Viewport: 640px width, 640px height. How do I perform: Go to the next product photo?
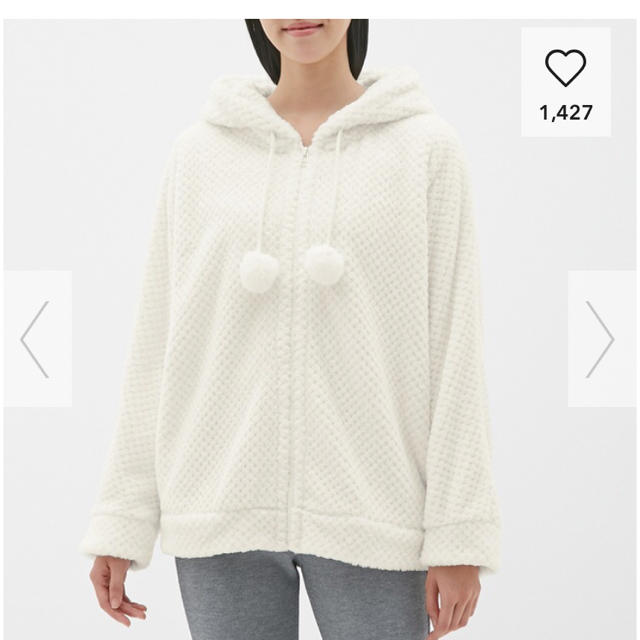[x=601, y=338]
